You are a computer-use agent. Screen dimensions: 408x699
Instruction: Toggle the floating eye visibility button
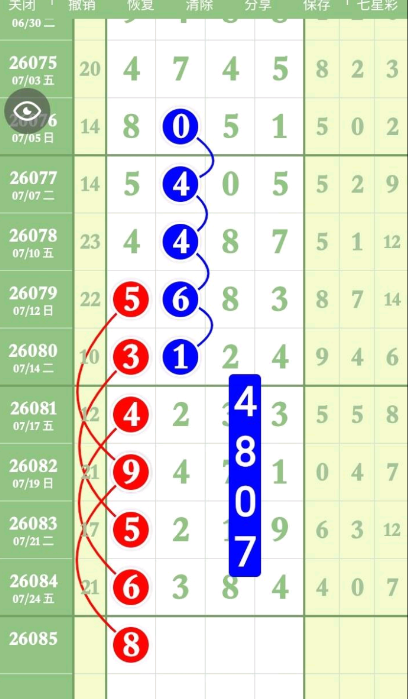click(27, 111)
